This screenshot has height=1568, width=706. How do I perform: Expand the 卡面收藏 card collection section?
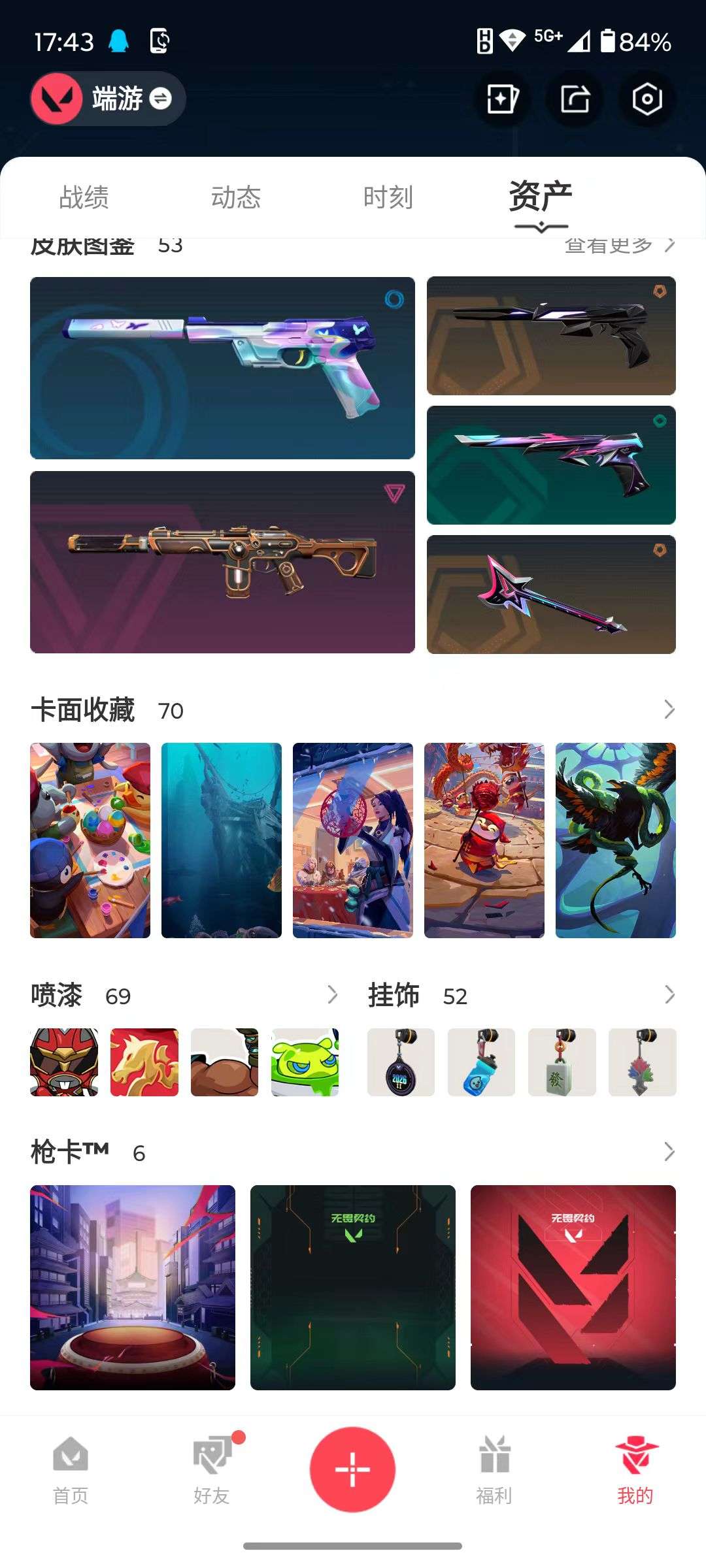pos(669,710)
